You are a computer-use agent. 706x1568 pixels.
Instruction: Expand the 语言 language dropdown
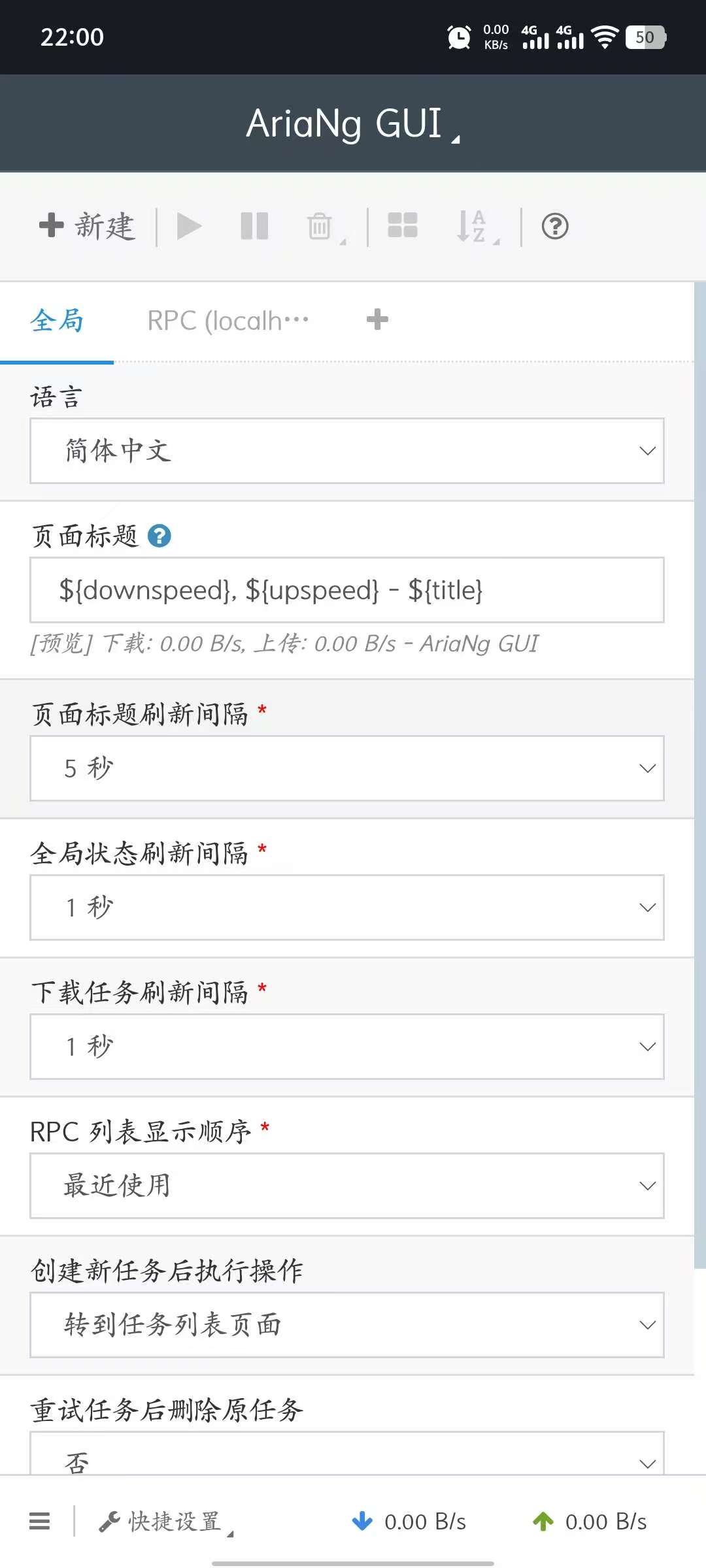(x=346, y=451)
